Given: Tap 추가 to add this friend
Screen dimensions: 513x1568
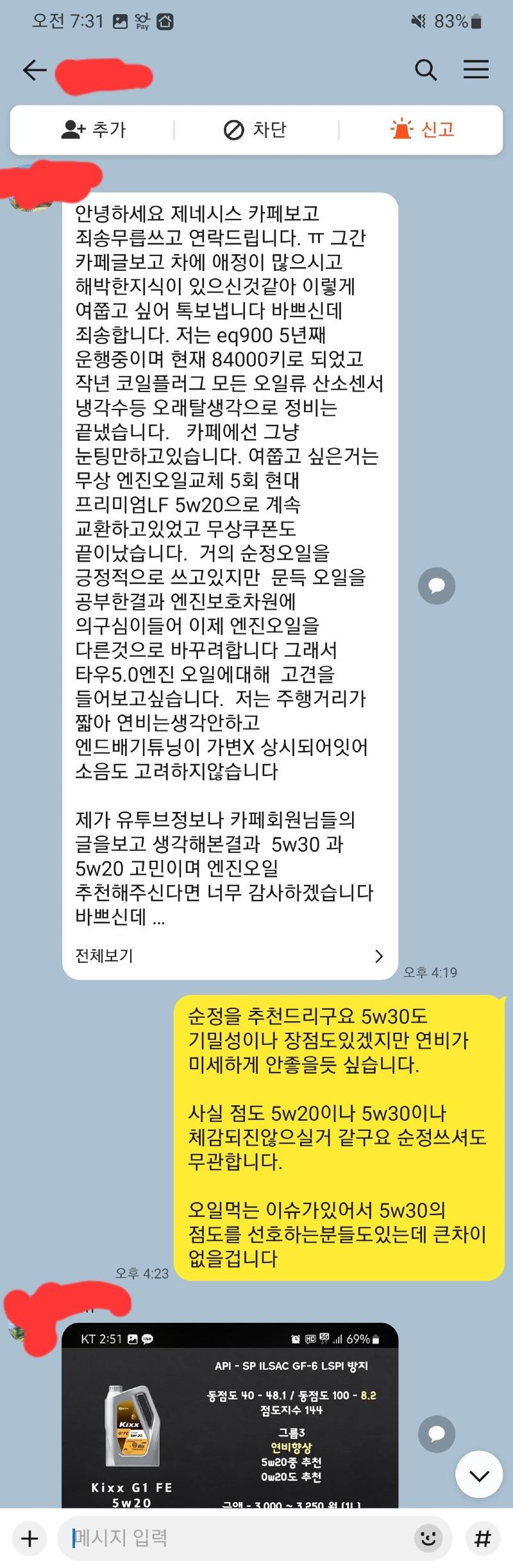Looking at the screenshot, I should pyautogui.click(x=93, y=130).
